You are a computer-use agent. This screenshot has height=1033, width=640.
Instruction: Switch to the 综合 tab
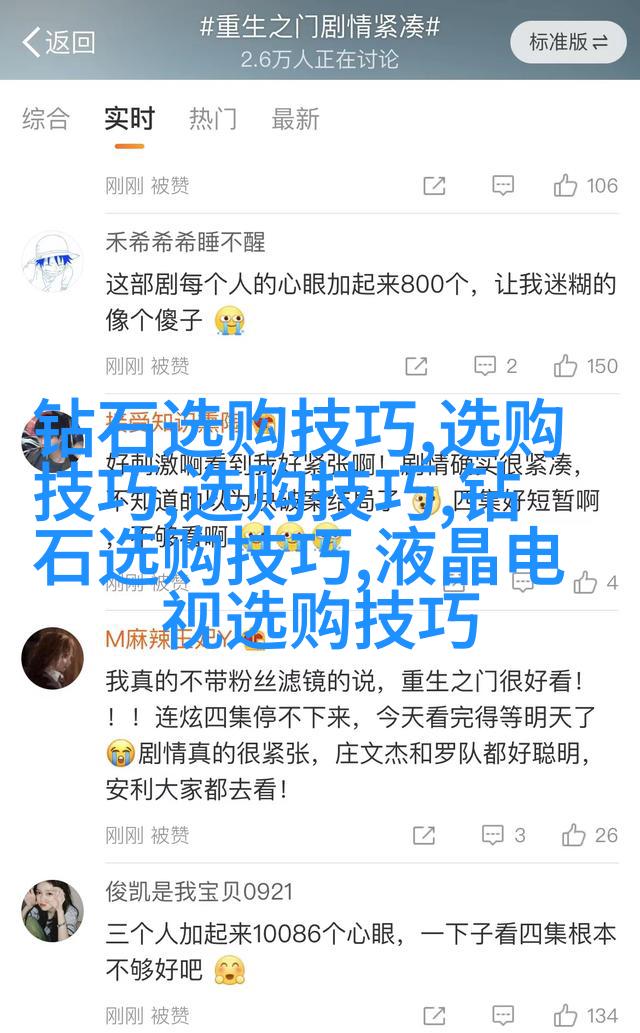click(x=46, y=119)
